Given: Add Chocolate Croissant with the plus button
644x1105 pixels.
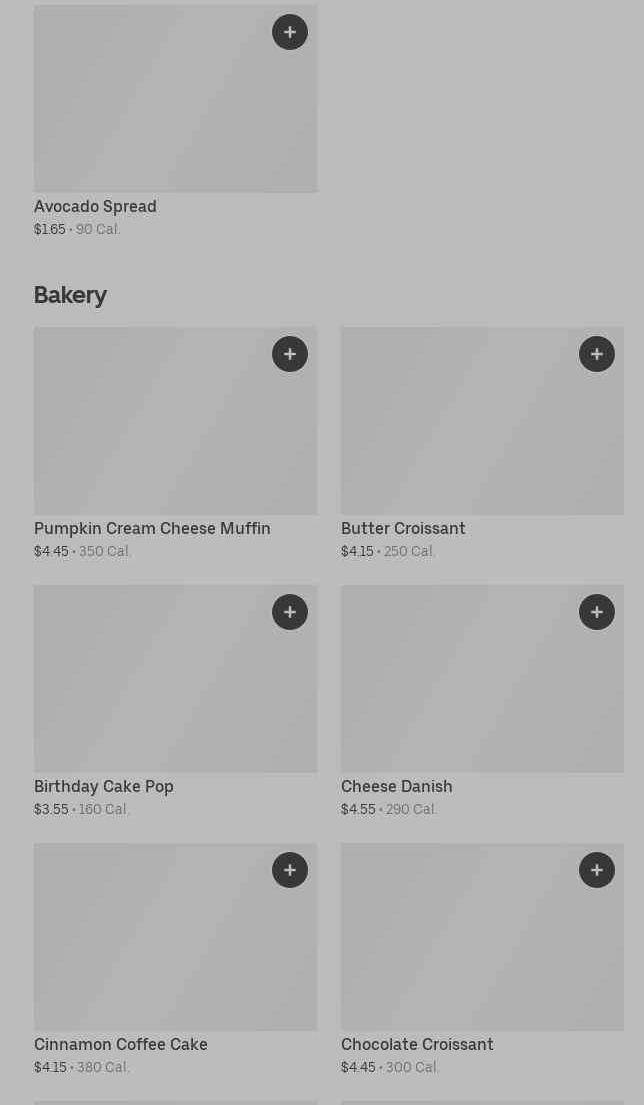Looking at the screenshot, I should [x=597, y=870].
